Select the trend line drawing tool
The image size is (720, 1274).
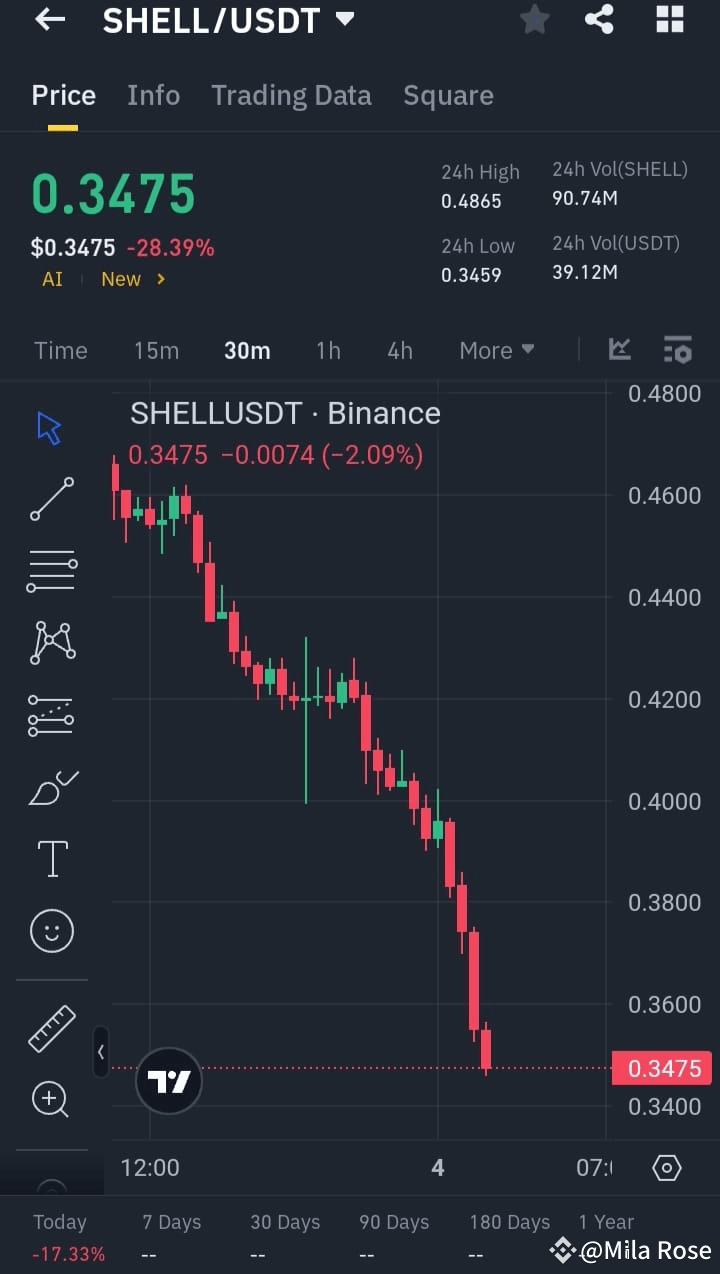pos(51,497)
